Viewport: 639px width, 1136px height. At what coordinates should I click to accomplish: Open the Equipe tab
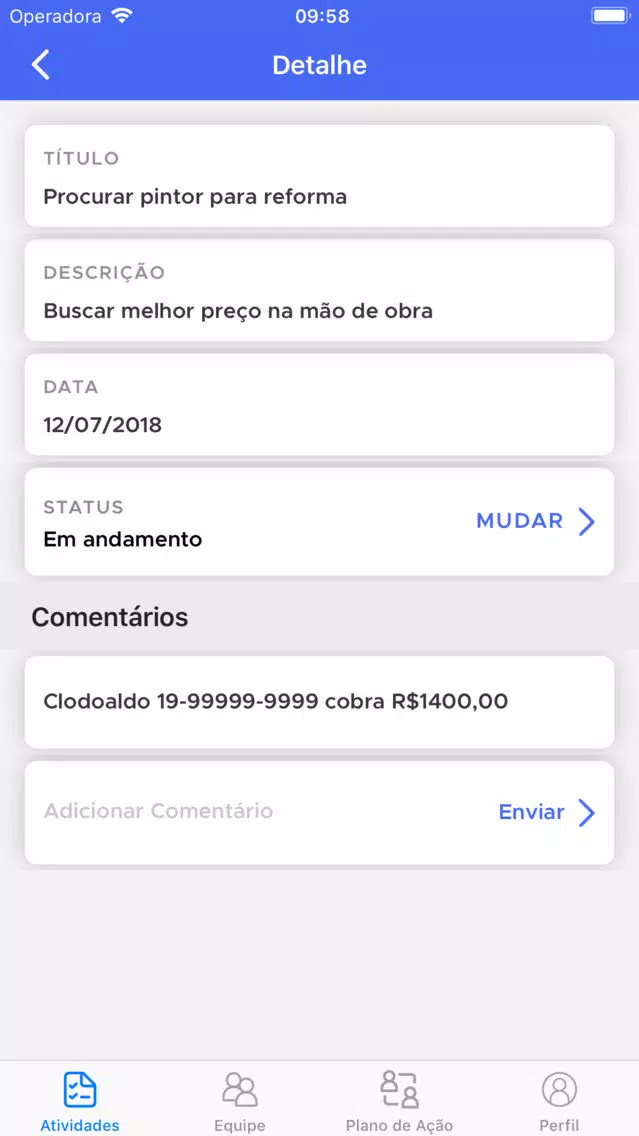tap(240, 1101)
